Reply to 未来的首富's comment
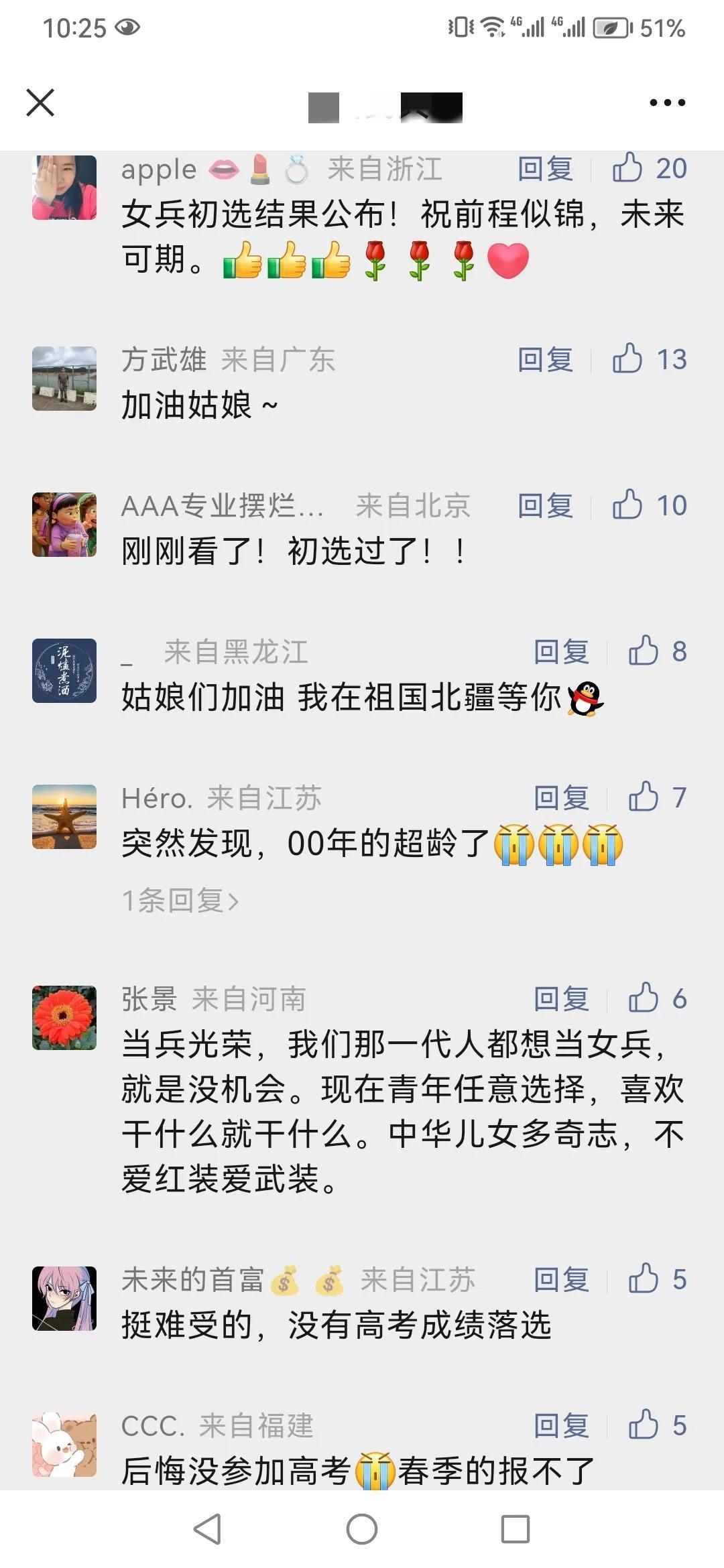Viewport: 724px width, 1568px height. (561, 1279)
